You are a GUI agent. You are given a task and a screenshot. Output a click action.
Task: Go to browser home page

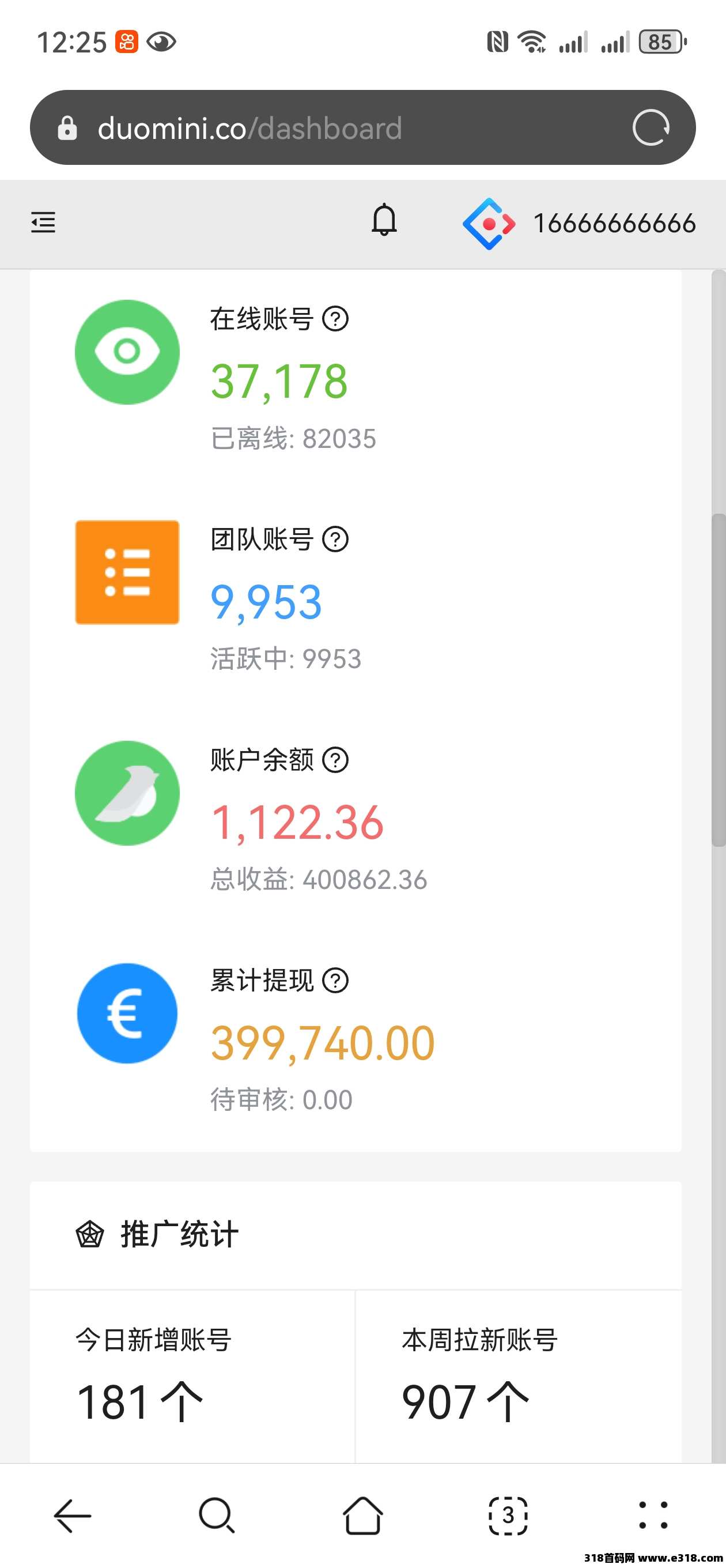click(x=362, y=1515)
